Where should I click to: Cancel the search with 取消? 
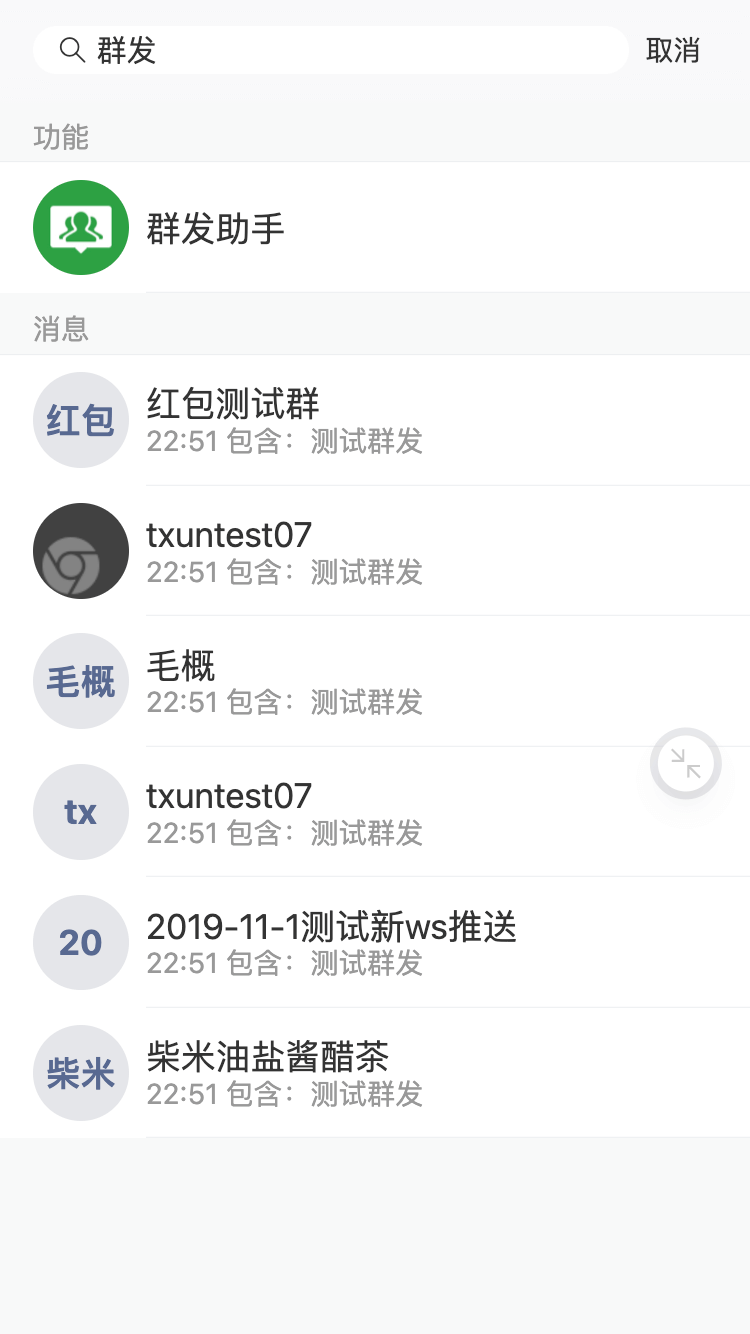[x=672, y=50]
